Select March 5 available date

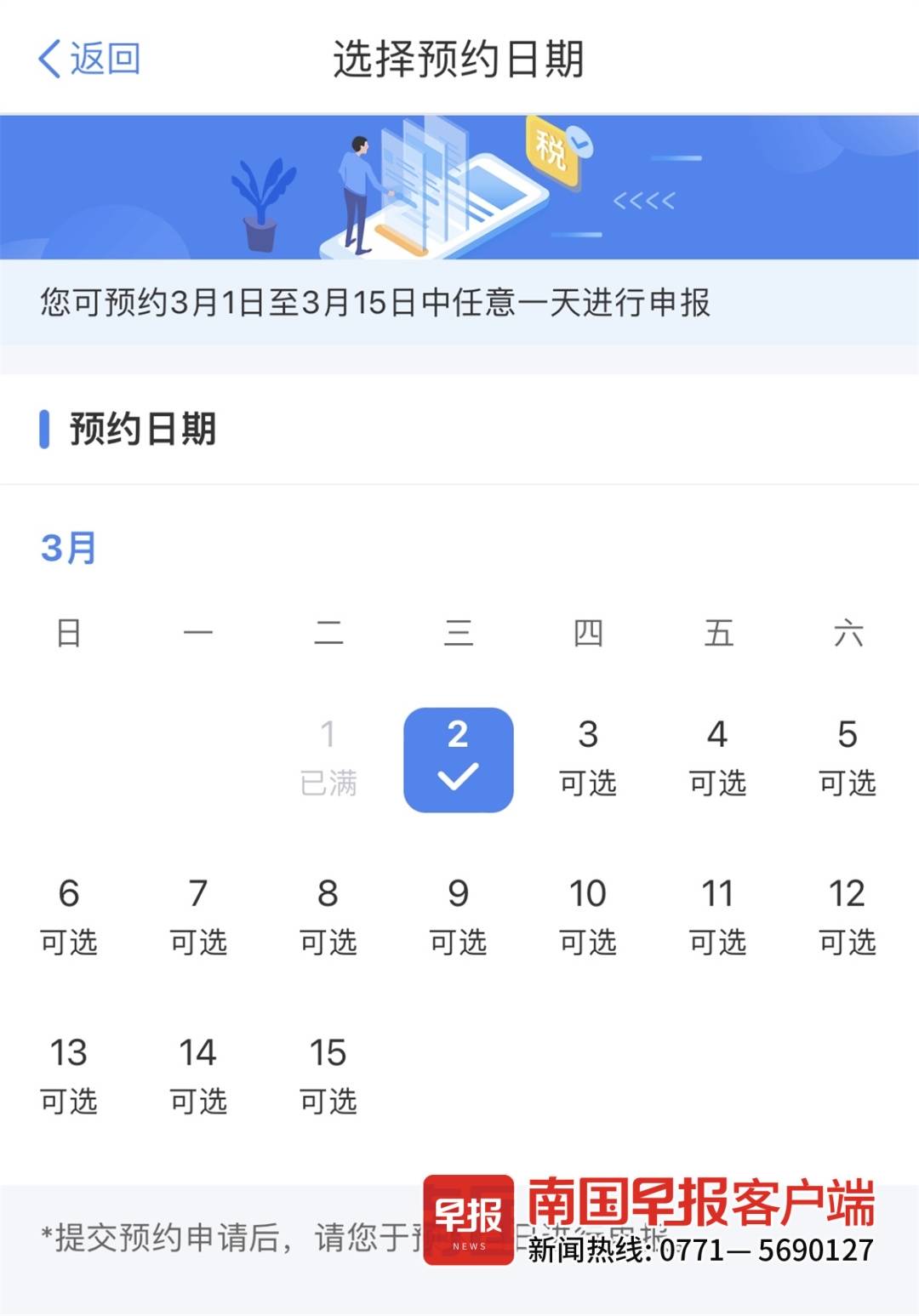[848, 757]
